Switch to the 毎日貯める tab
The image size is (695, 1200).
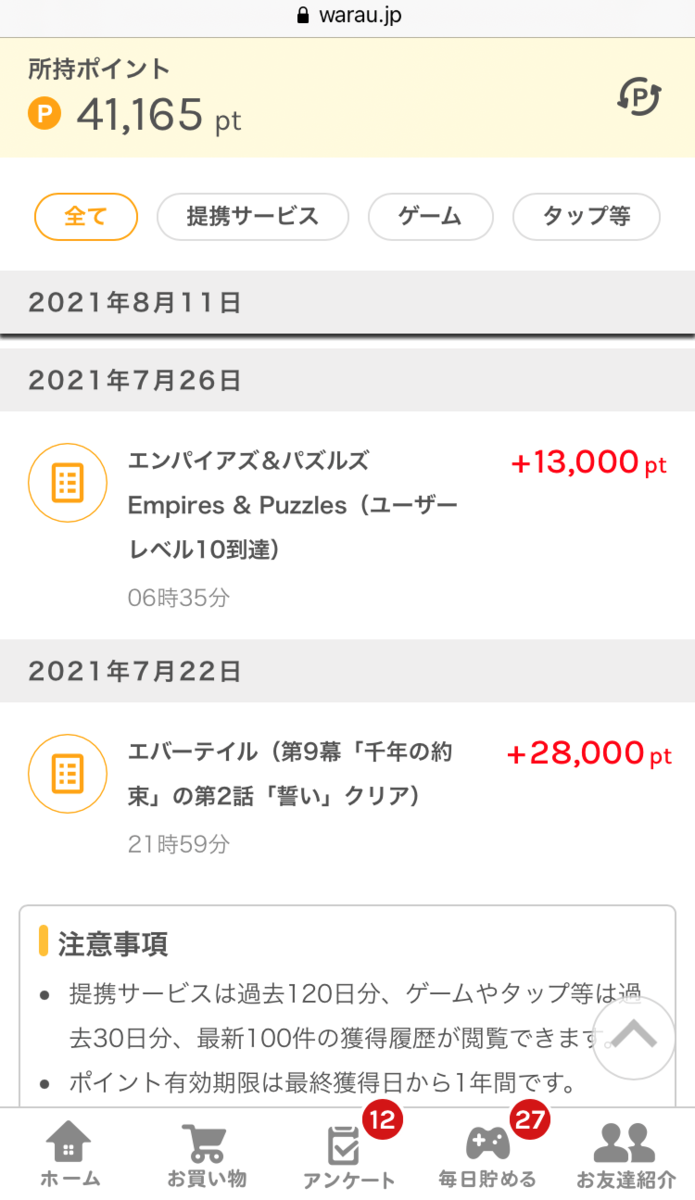pyautogui.click(x=487, y=1154)
